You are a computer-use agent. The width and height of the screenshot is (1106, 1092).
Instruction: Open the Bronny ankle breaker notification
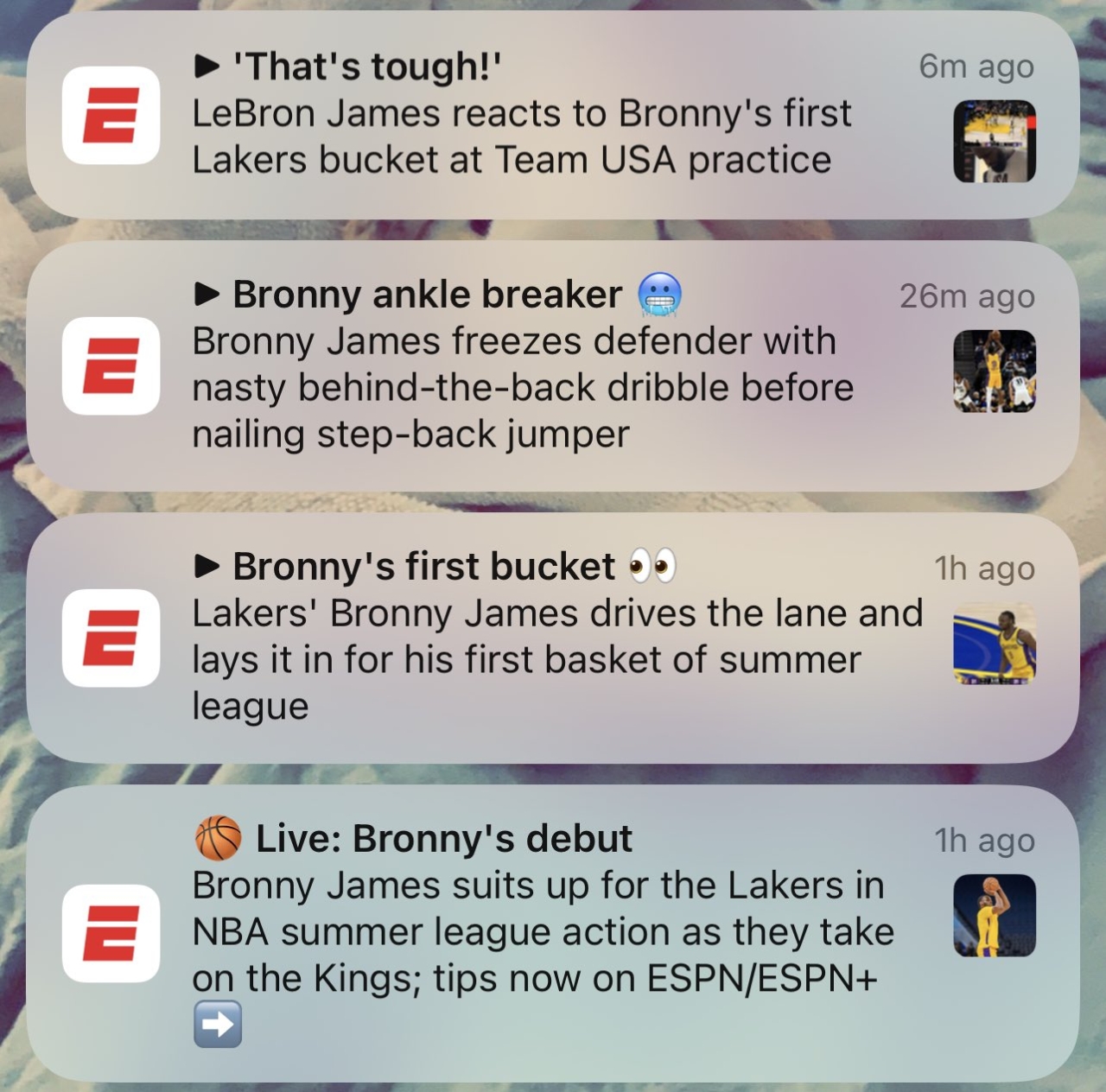553,365
